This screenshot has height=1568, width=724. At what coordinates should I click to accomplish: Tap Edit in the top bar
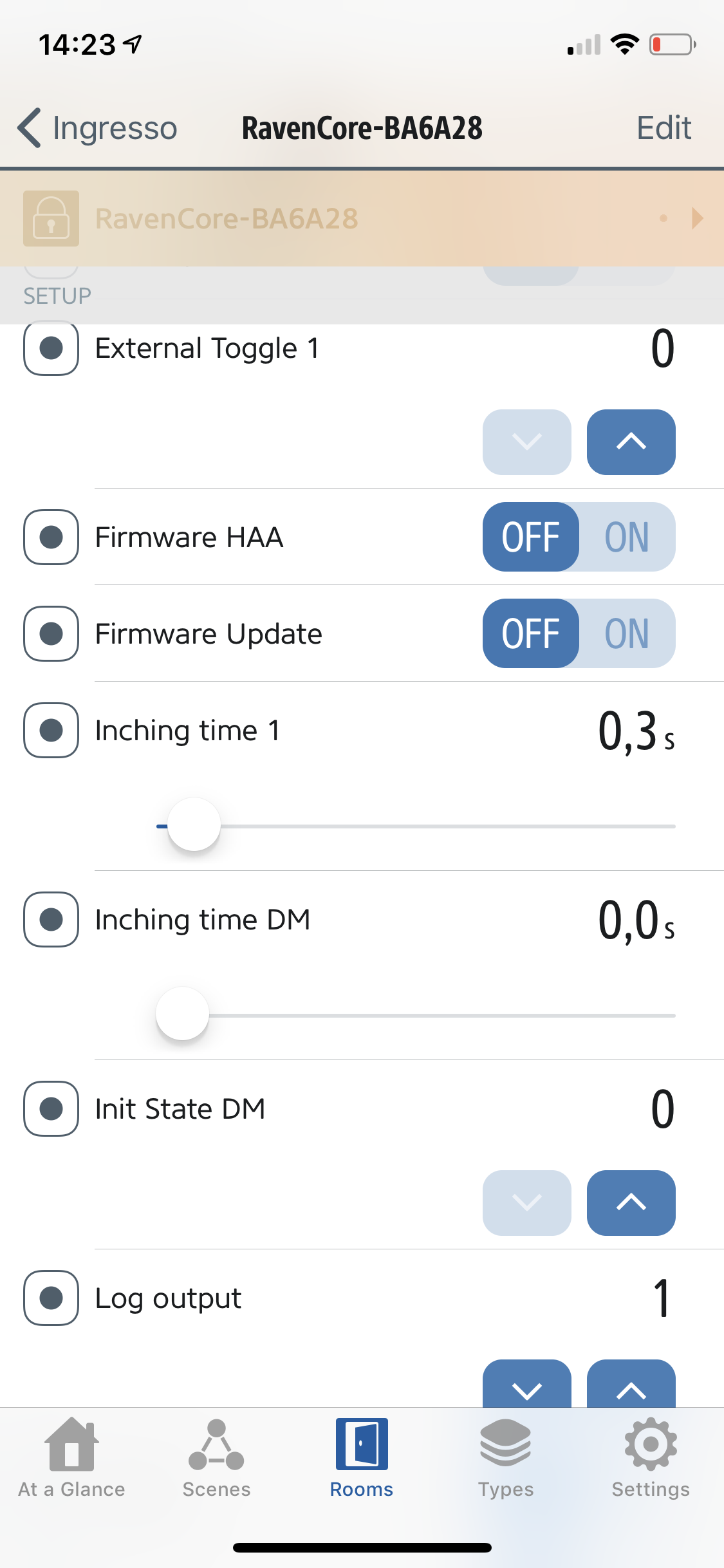click(x=664, y=127)
